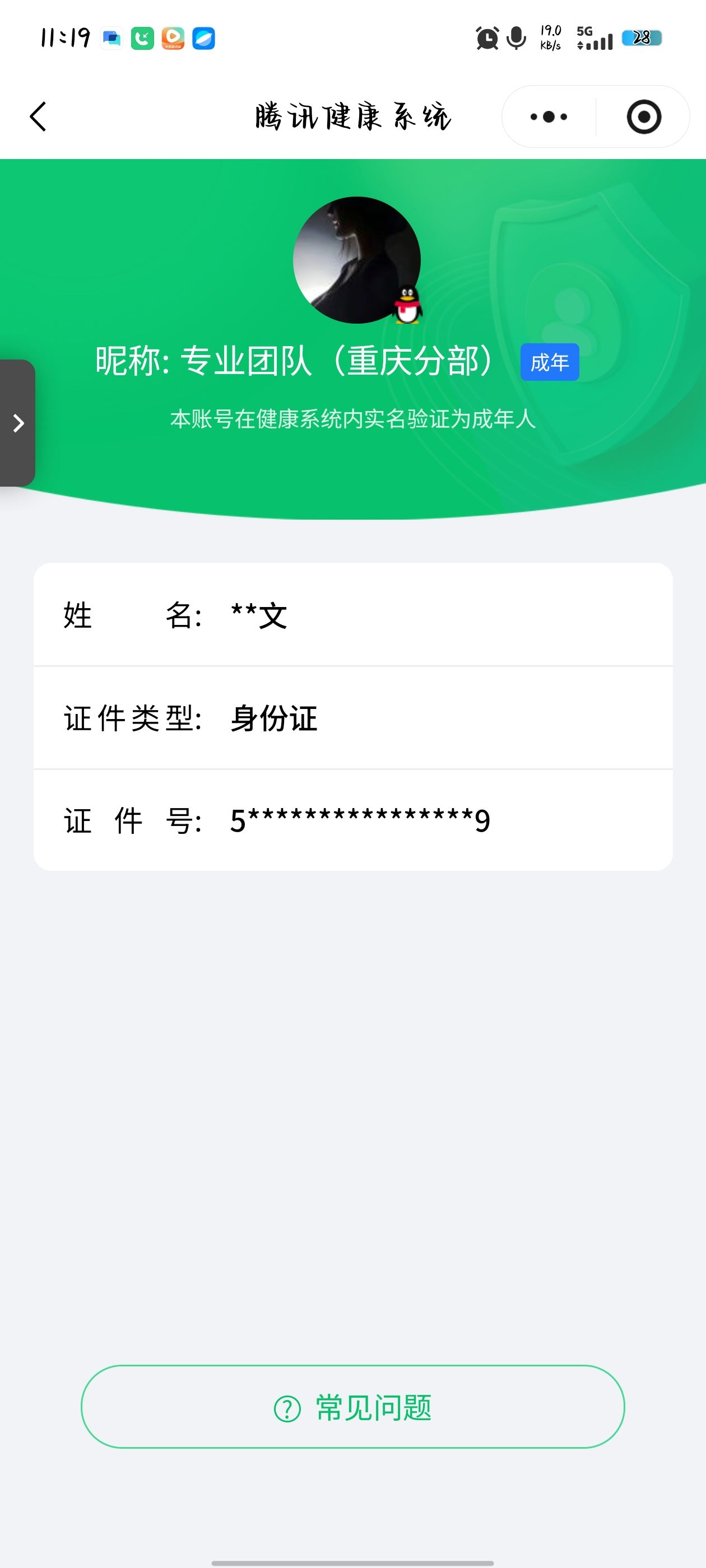Viewport: 706px width, 1568px height.
Task: Tap the masked 证件号 ID number value
Action: (358, 820)
